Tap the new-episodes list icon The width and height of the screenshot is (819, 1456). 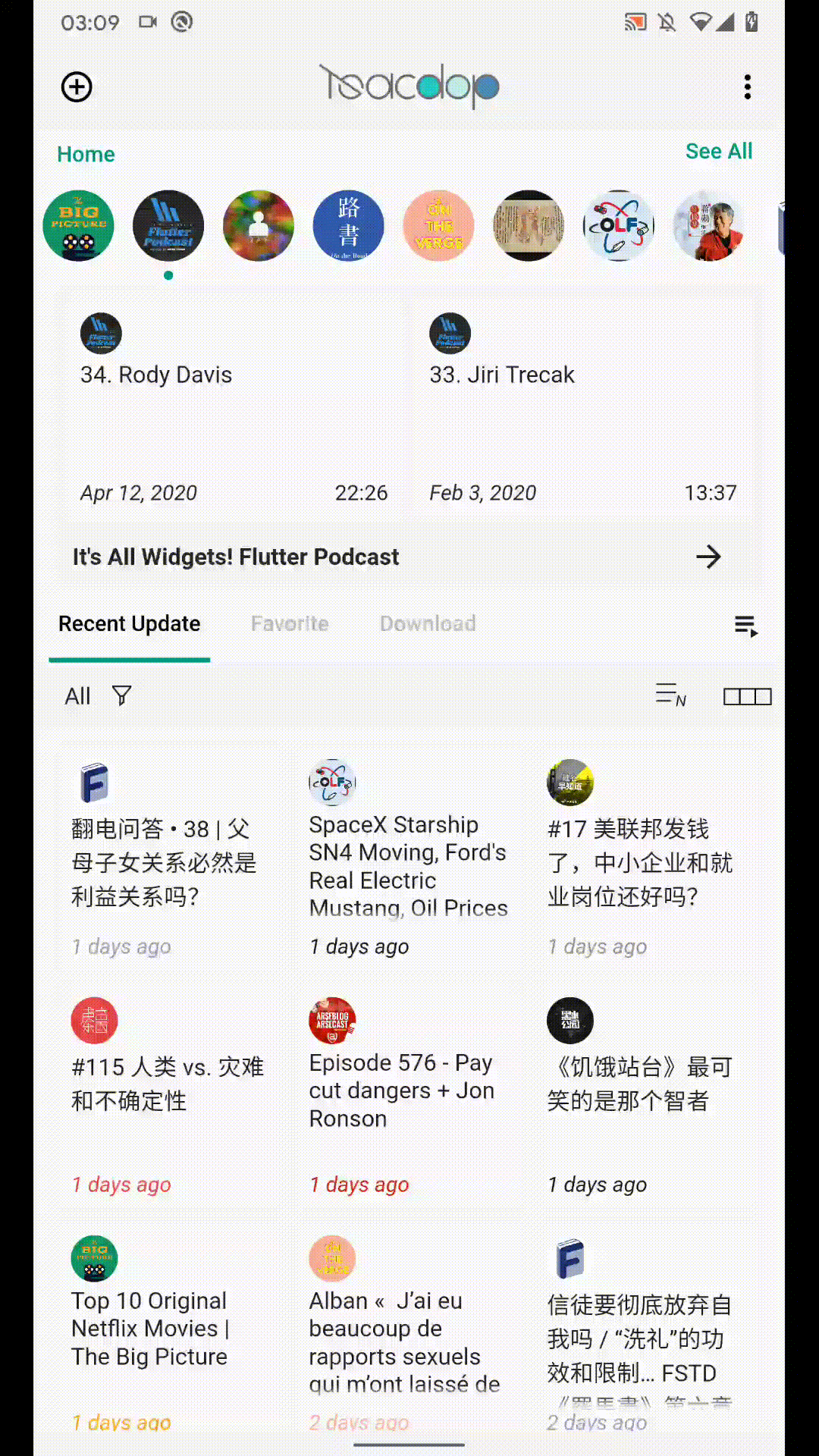670,695
